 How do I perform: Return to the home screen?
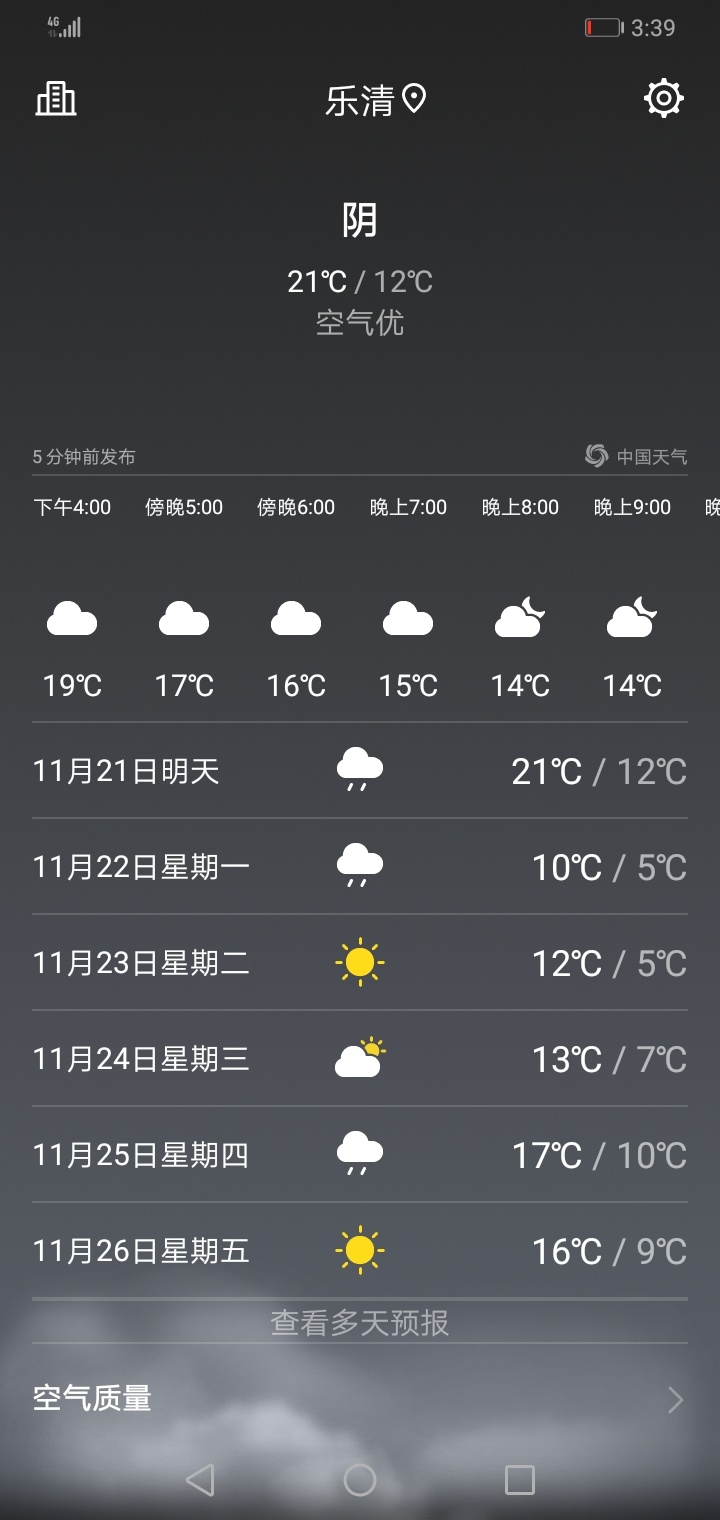click(x=360, y=1479)
